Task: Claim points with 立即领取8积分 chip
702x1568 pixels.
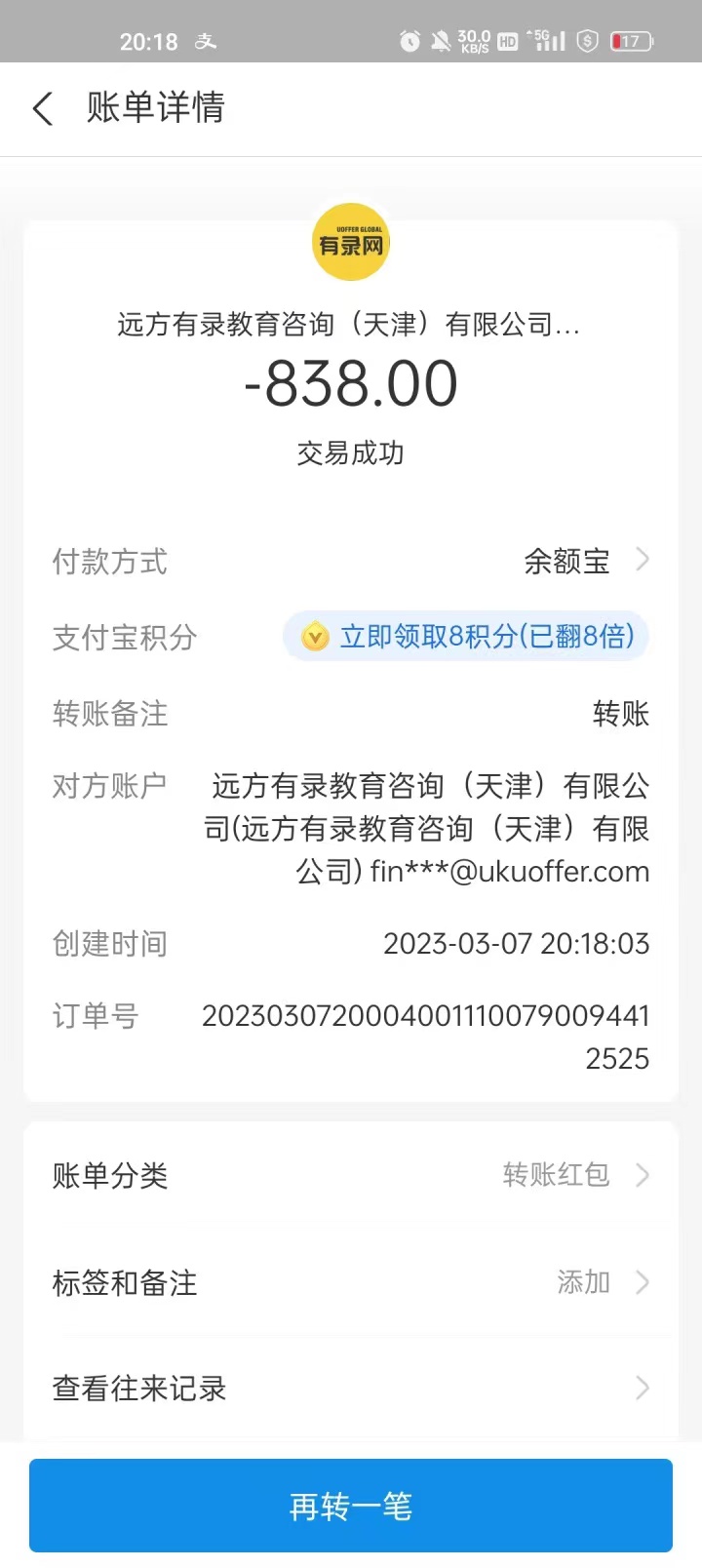Action: pyautogui.click(x=466, y=637)
